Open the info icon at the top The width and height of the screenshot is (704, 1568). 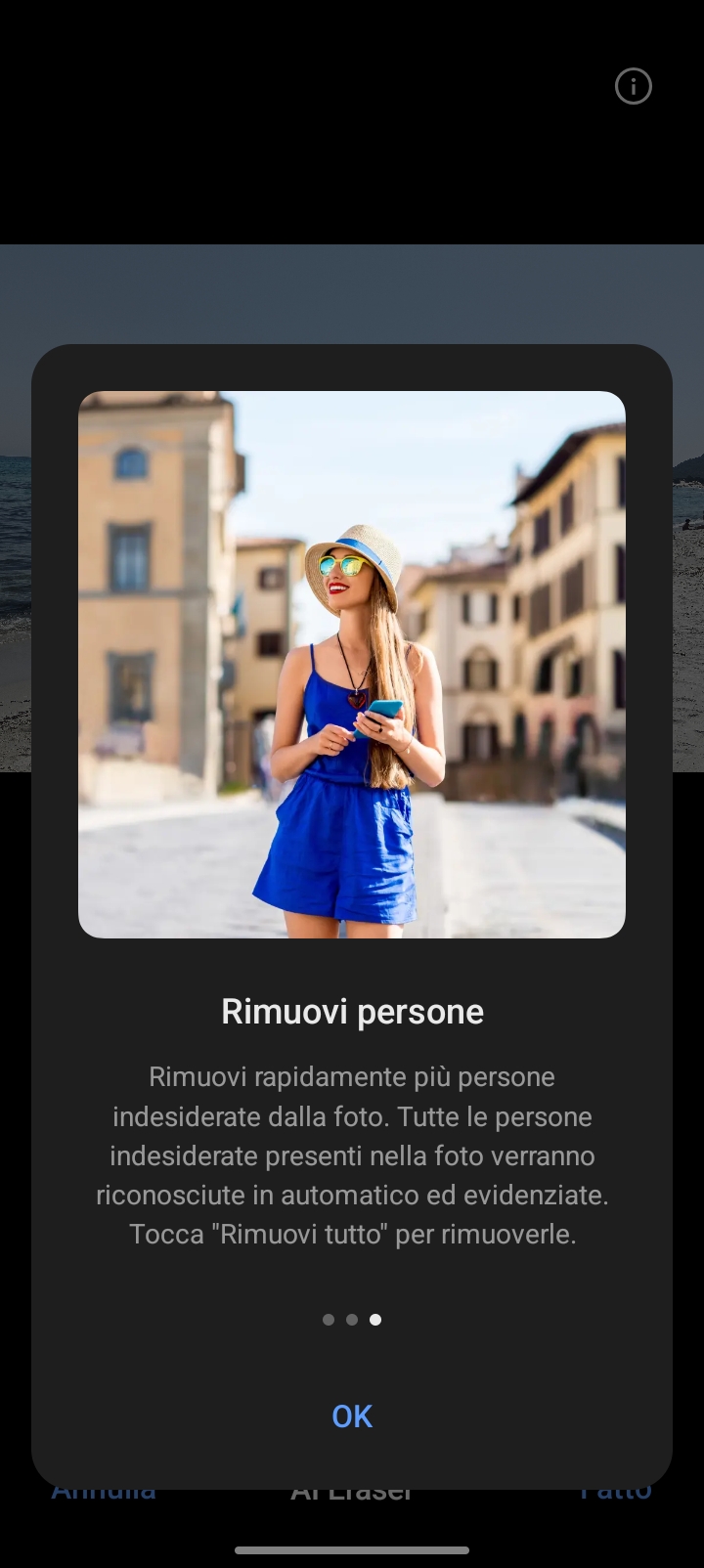click(634, 86)
